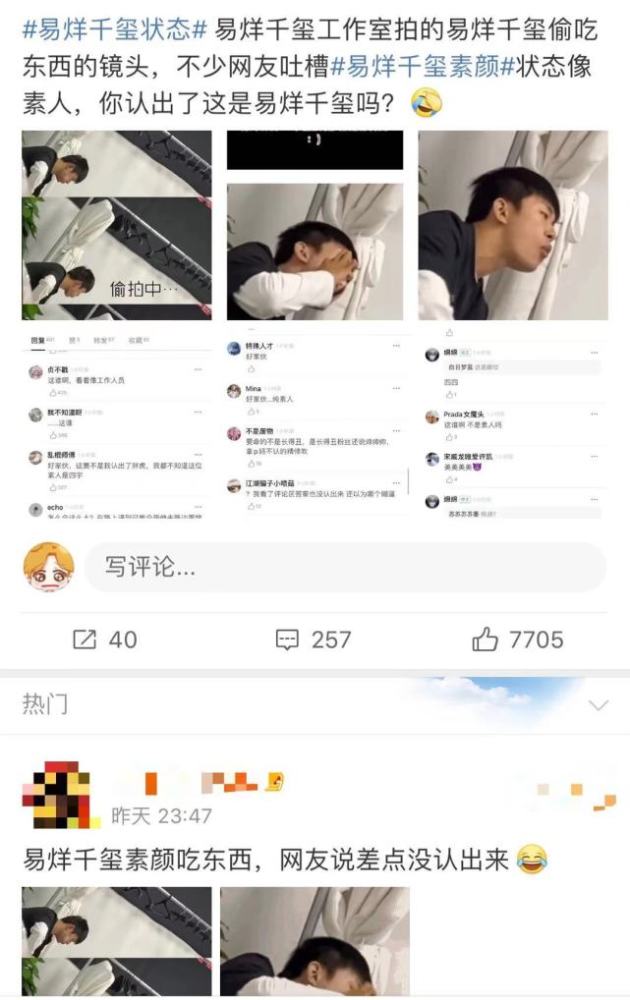Repost this post with 40 shares
The height and width of the screenshot is (1000, 630).
pyautogui.click(x=105, y=639)
